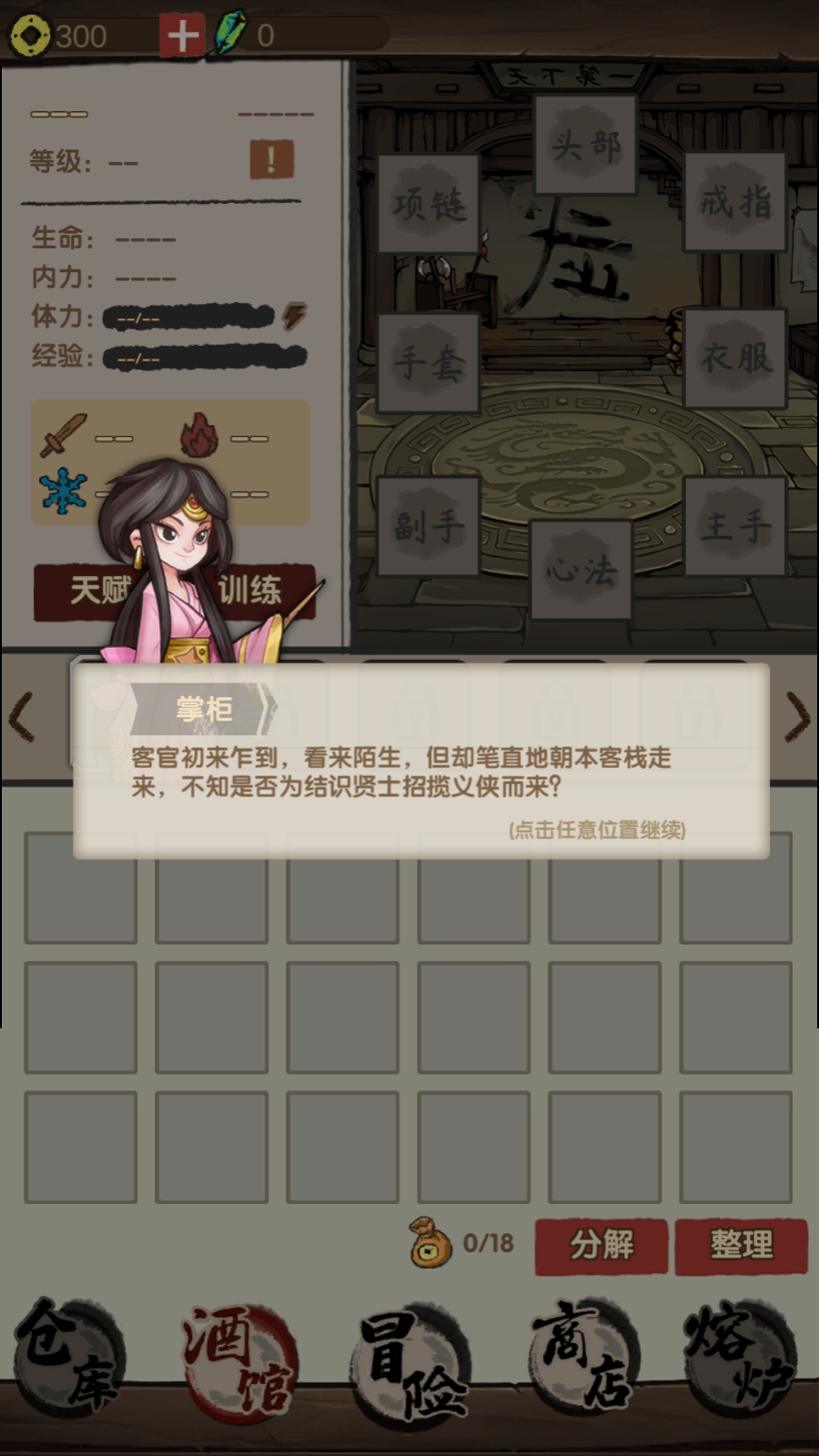Go to previous character with left arrow
The image size is (819, 1456).
tap(22, 717)
